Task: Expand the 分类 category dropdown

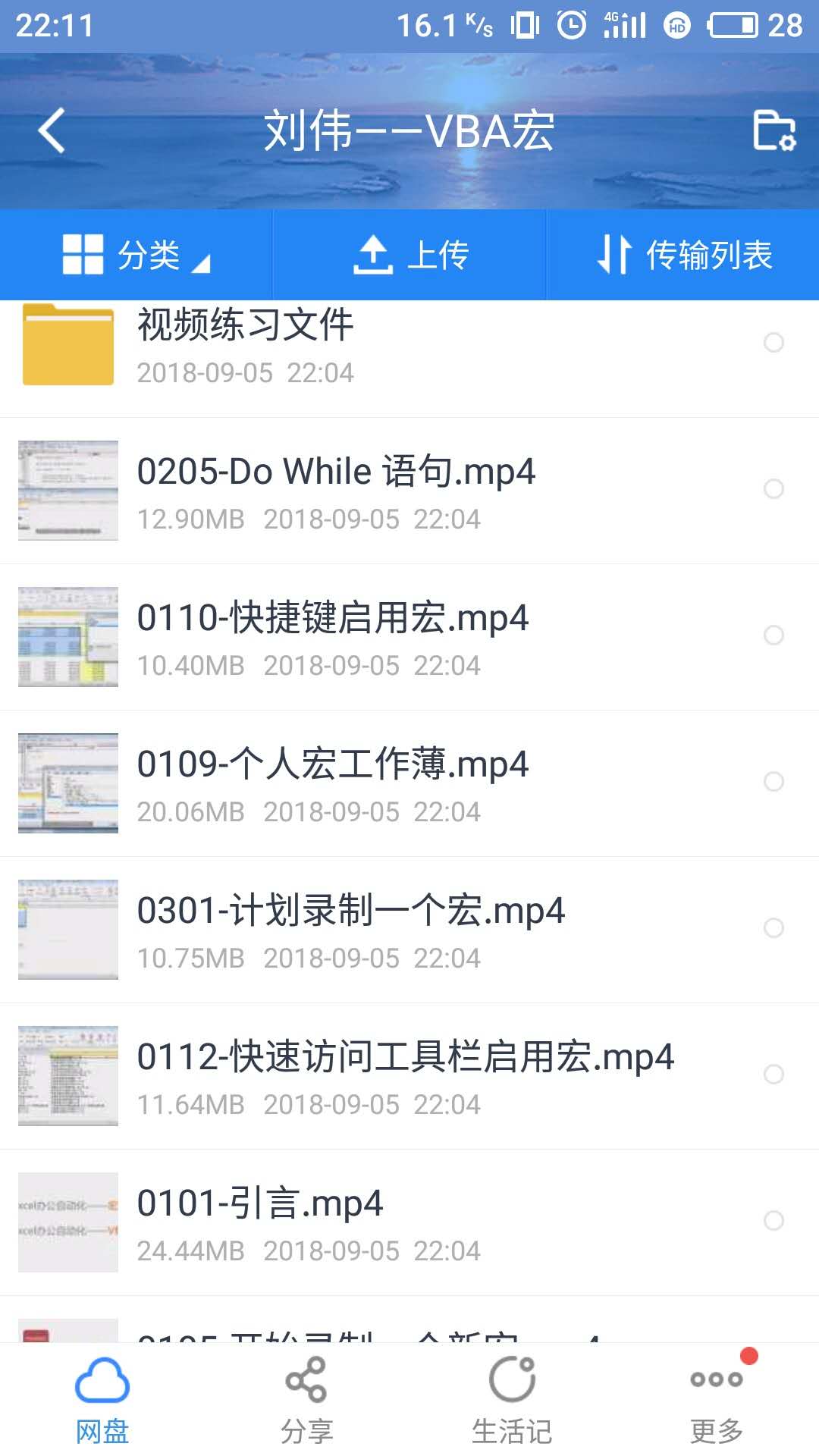Action: point(136,255)
